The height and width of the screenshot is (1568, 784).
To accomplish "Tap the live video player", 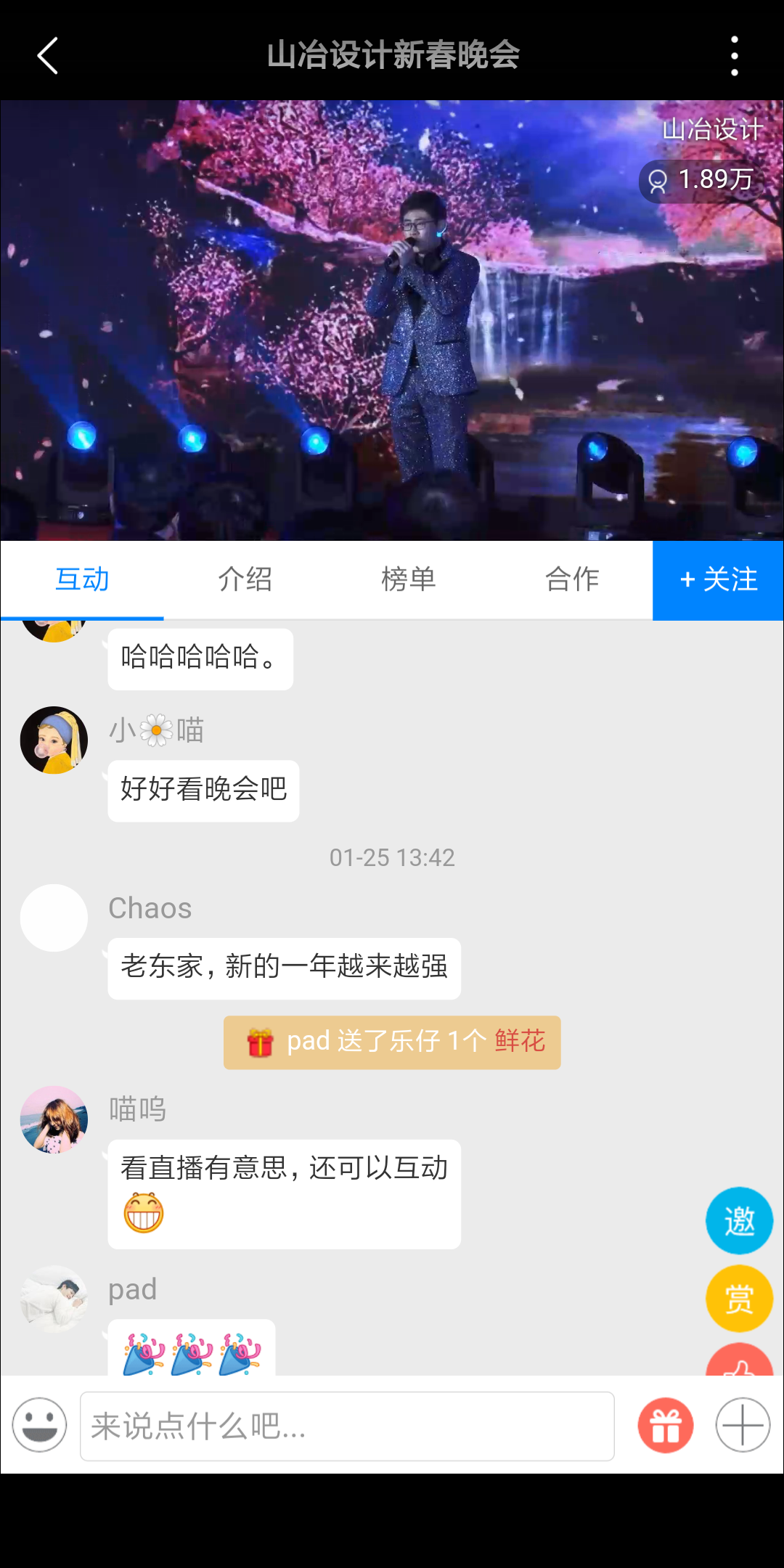I will coord(392,320).
